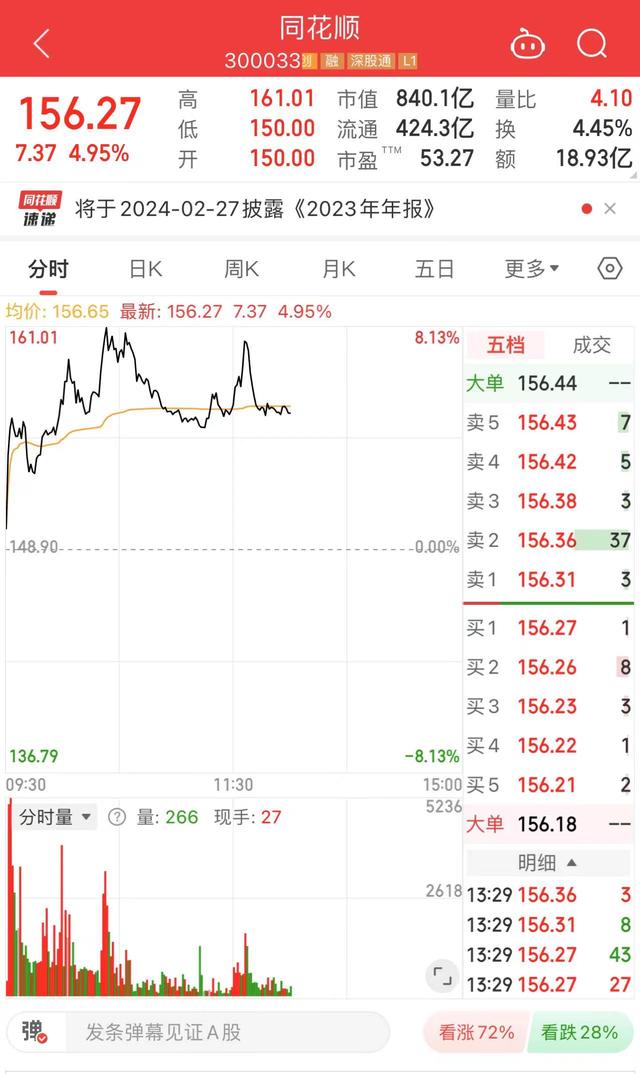Switch to the 日K chart tab
640x1074 pixels.
pyautogui.click(x=146, y=269)
